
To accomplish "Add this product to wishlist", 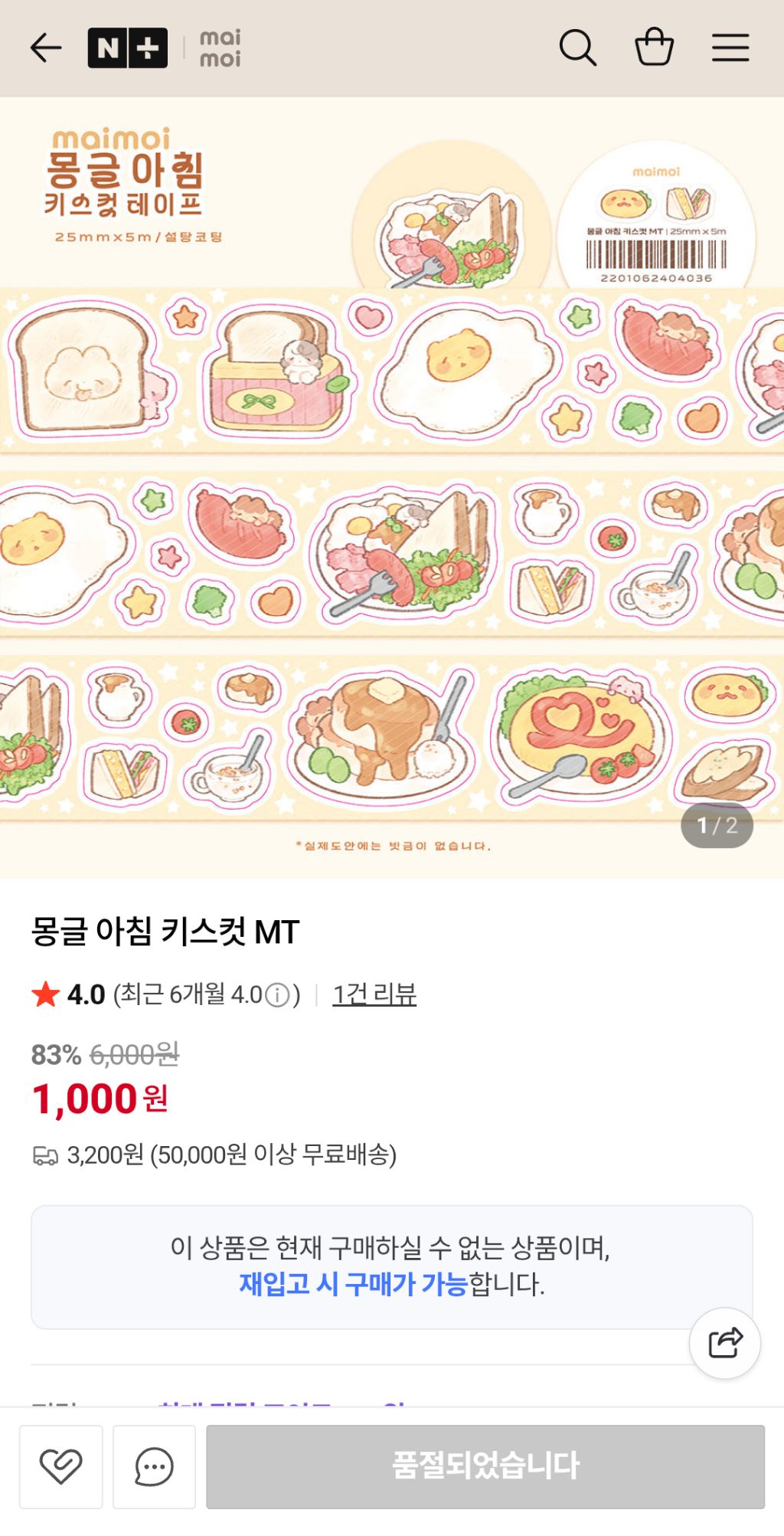I will (61, 1466).
